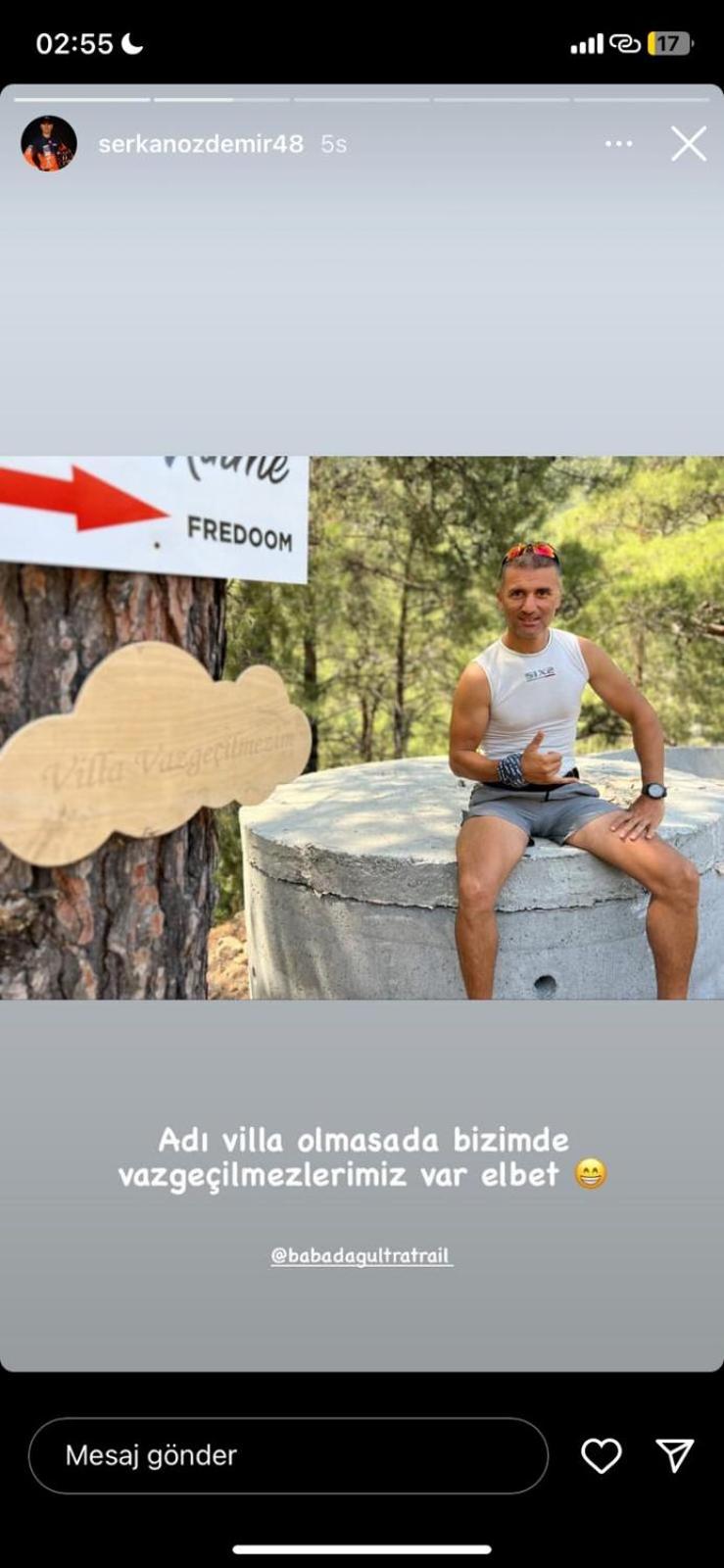Like this story with the heart

(601, 1455)
